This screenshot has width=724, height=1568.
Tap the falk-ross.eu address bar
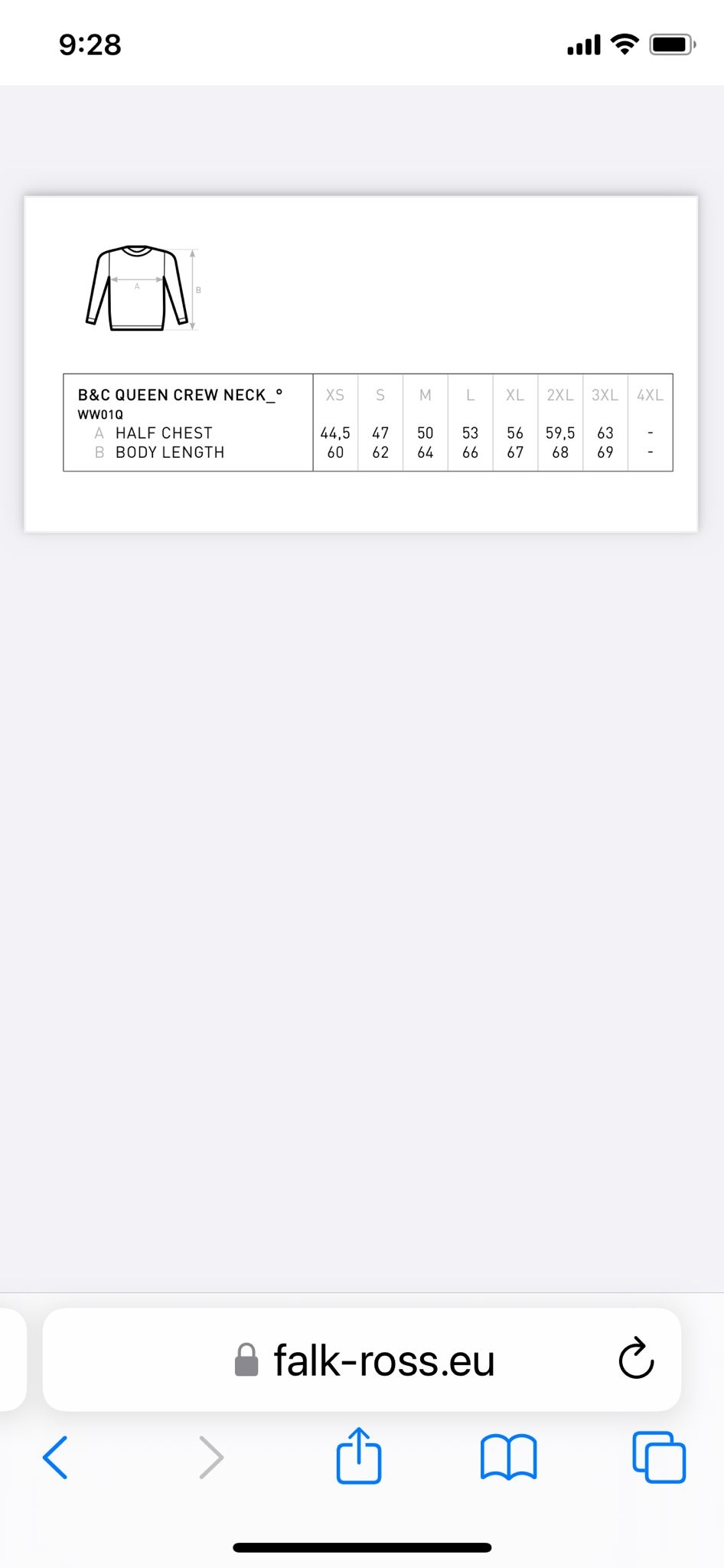pyautogui.click(x=362, y=1360)
